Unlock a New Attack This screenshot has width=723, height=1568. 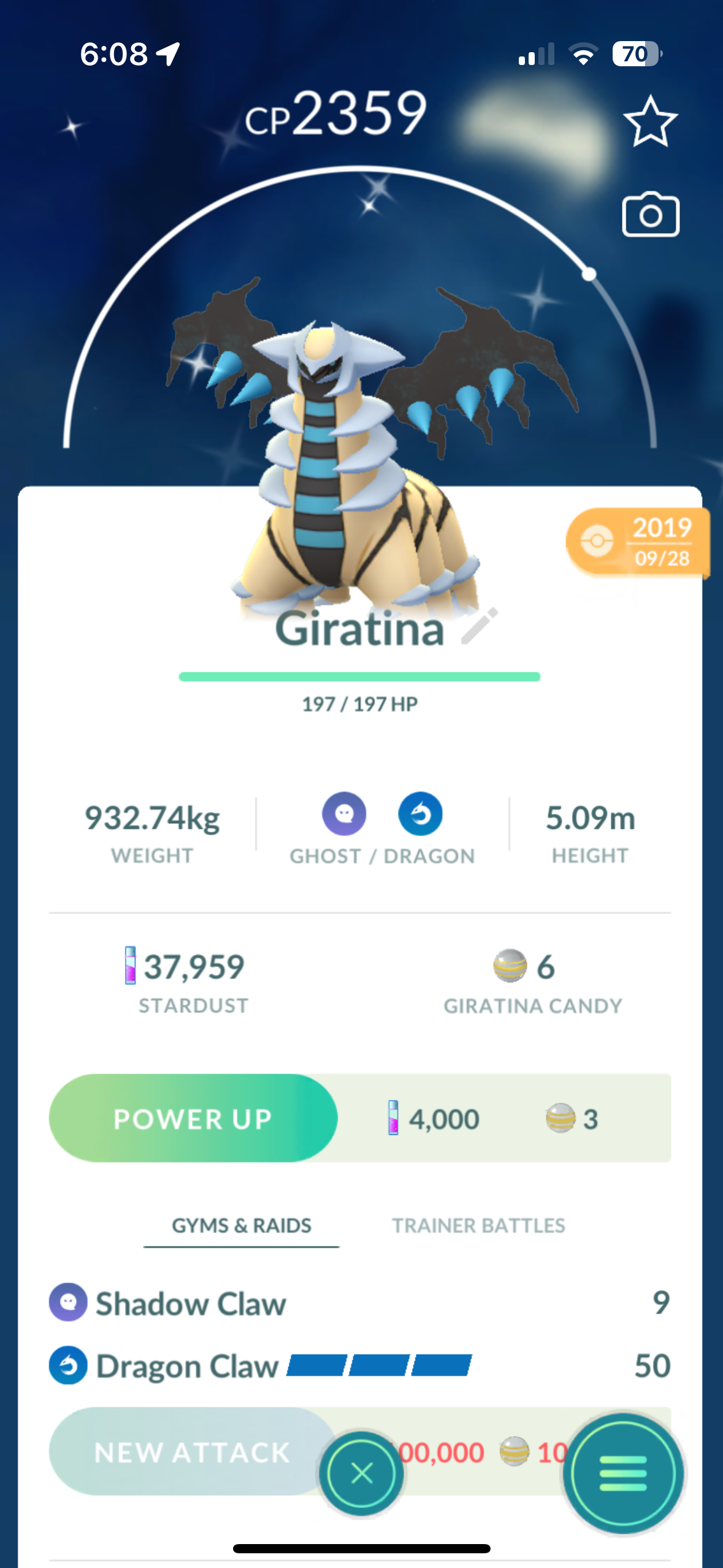(x=191, y=1451)
